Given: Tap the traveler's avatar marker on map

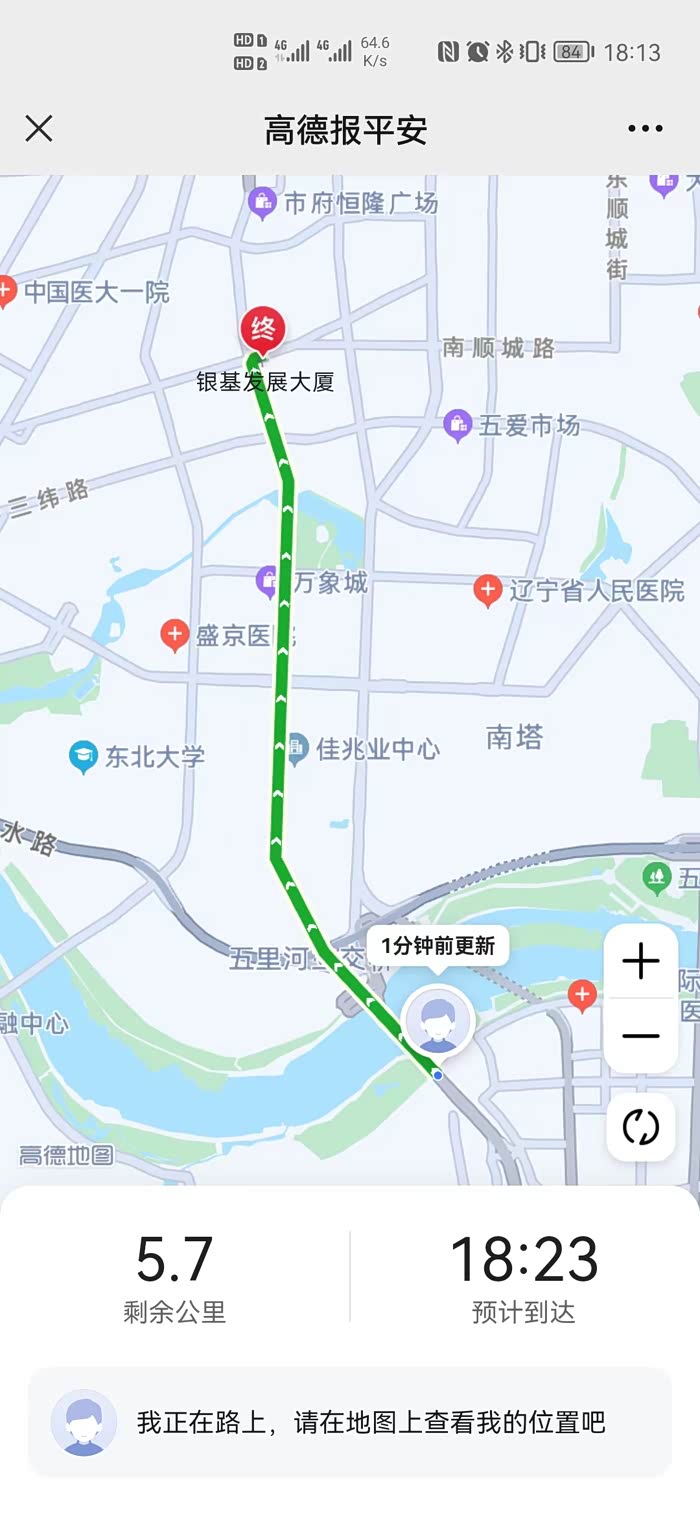Looking at the screenshot, I should pos(437,1021).
